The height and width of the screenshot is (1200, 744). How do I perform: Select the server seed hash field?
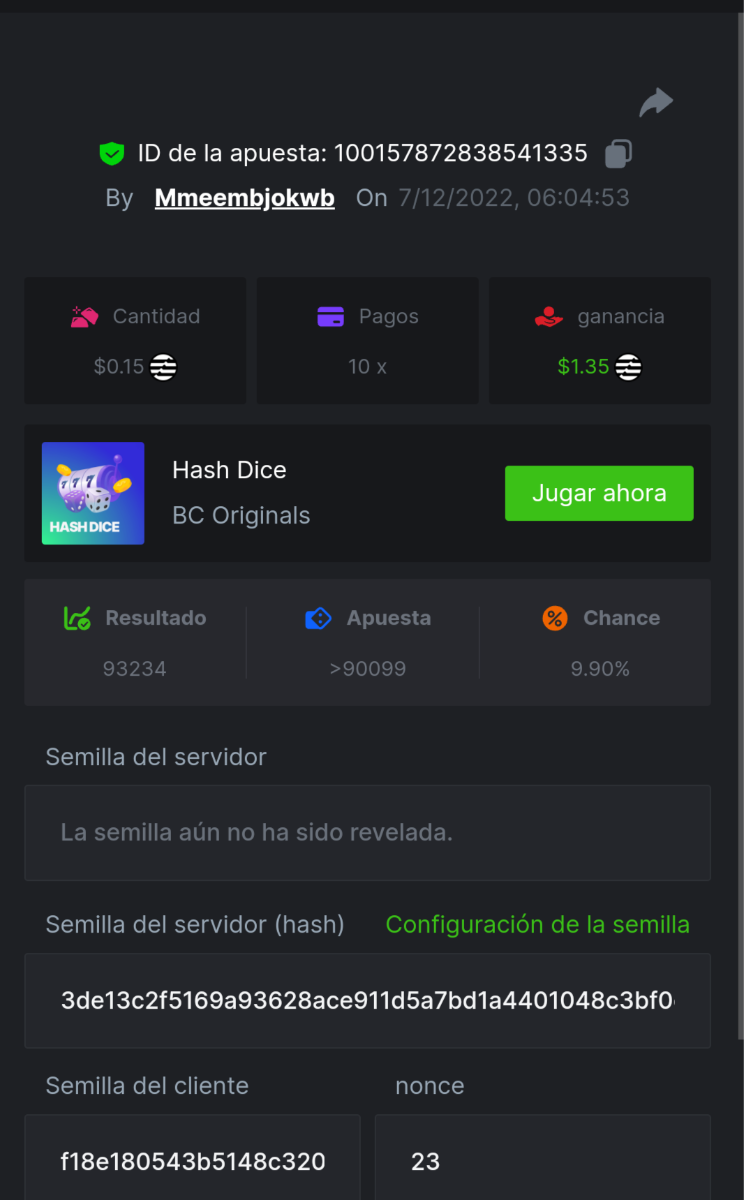[367, 1000]
